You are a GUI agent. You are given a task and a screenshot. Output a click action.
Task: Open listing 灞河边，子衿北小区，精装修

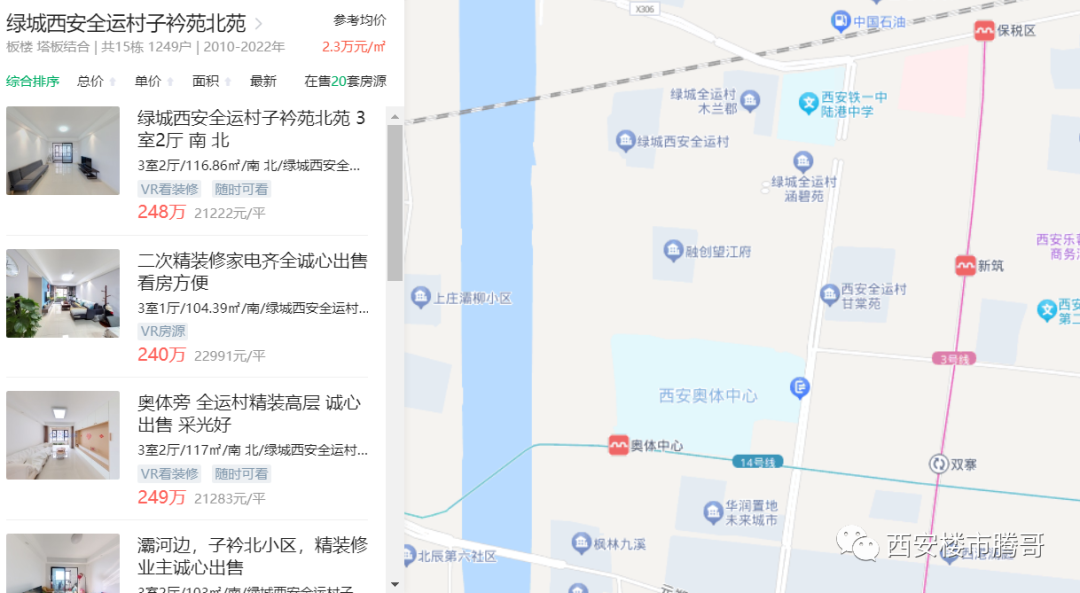[x=252, y=556]
